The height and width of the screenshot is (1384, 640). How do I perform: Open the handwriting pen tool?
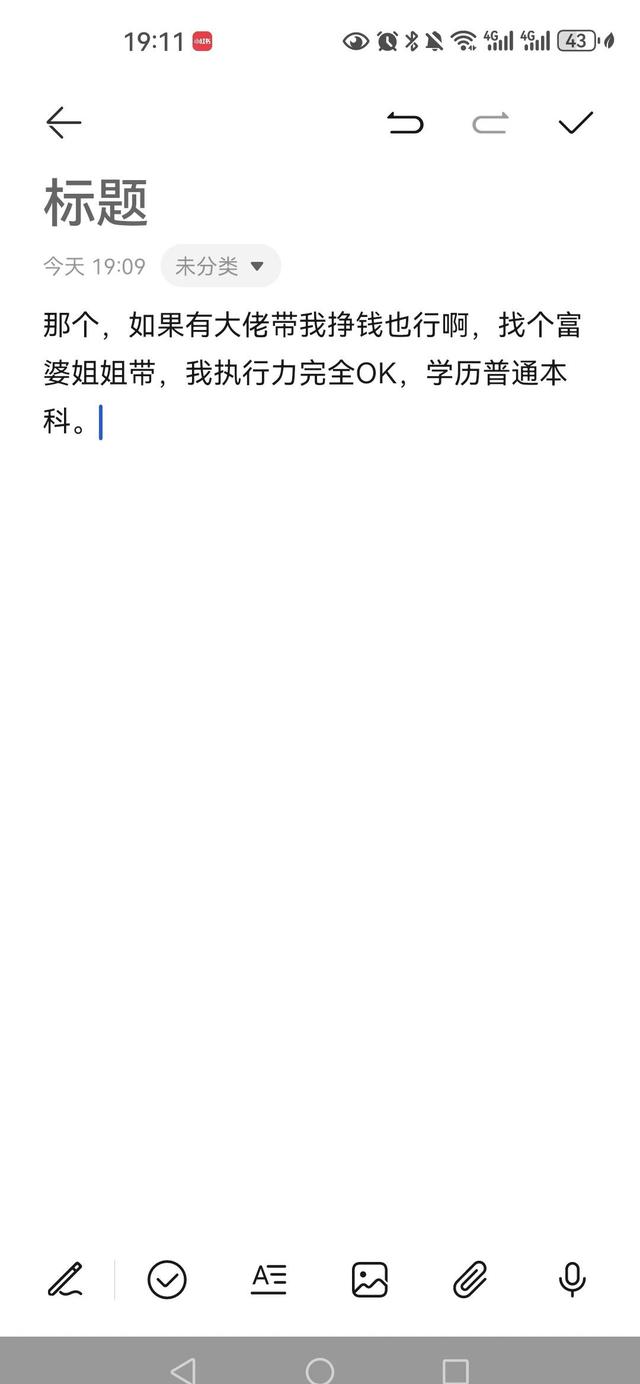(65, 1279)
